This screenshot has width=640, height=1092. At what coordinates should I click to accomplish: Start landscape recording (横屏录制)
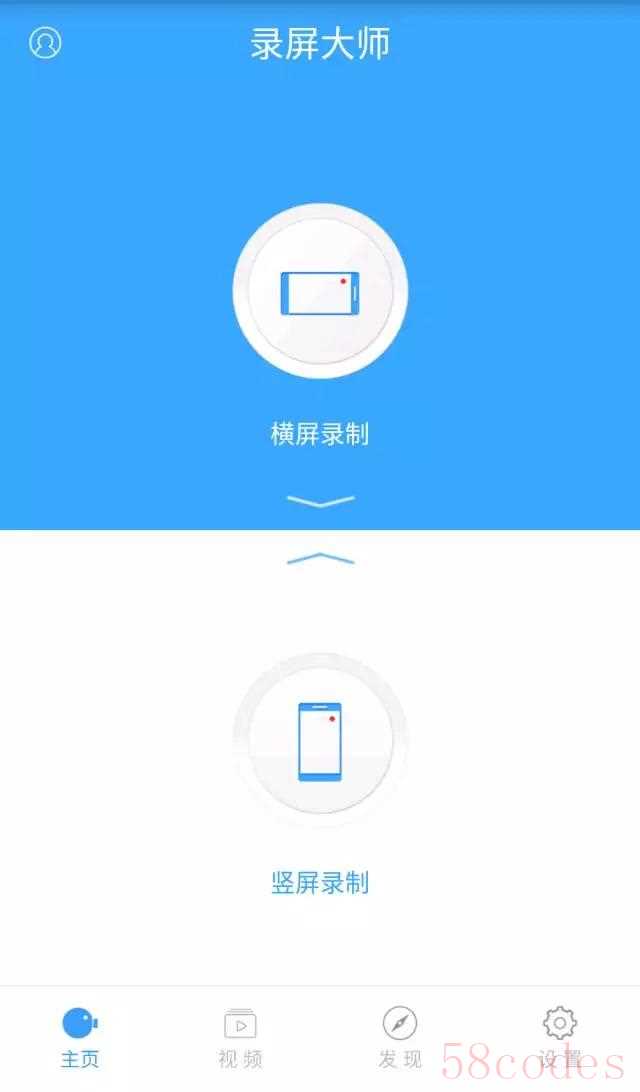(320, 292)
